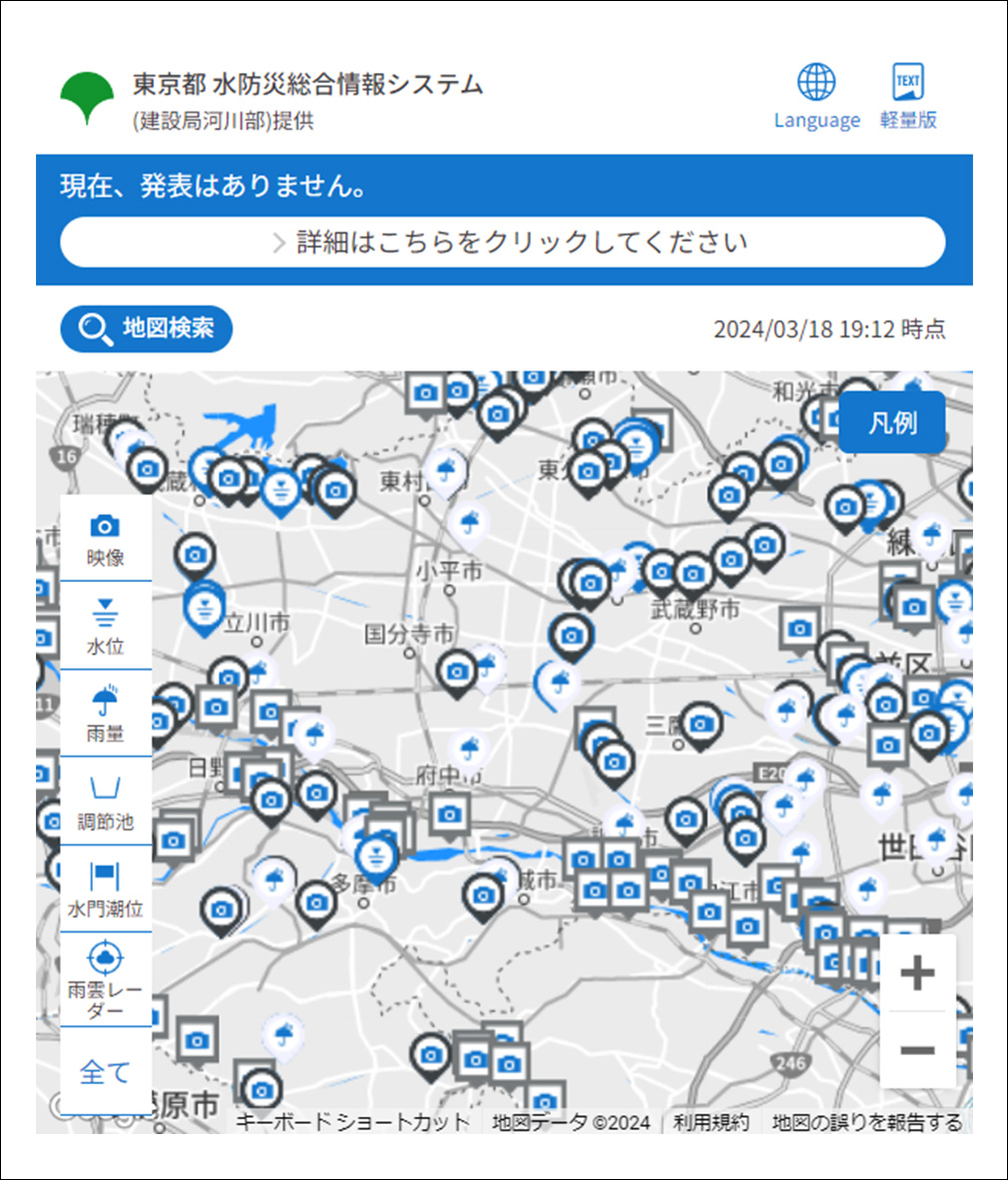Open details via 詳細はこちらをクリックしてください
The image size is (1008, 1180).
(503, 243)
